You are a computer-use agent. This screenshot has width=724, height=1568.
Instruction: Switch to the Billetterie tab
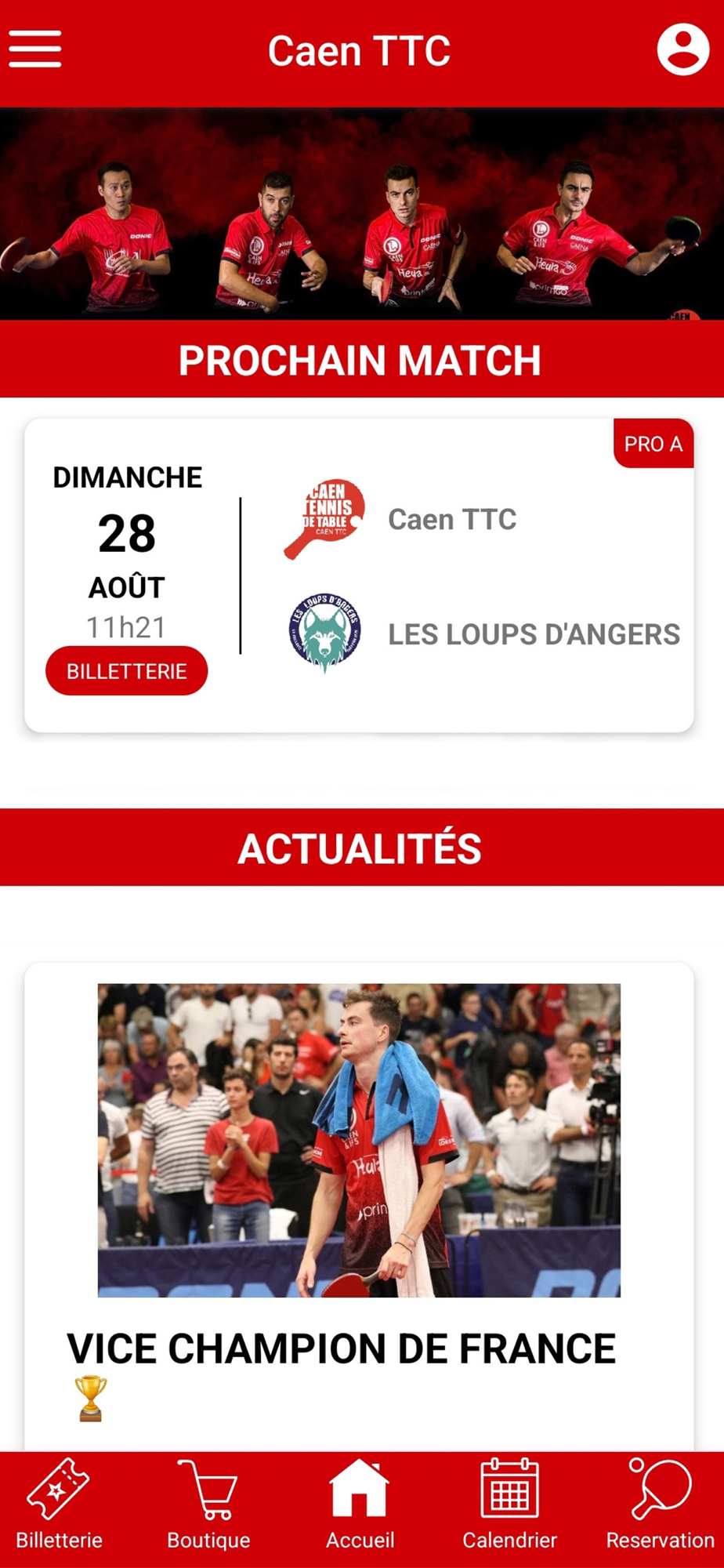tap(59, 1506)
